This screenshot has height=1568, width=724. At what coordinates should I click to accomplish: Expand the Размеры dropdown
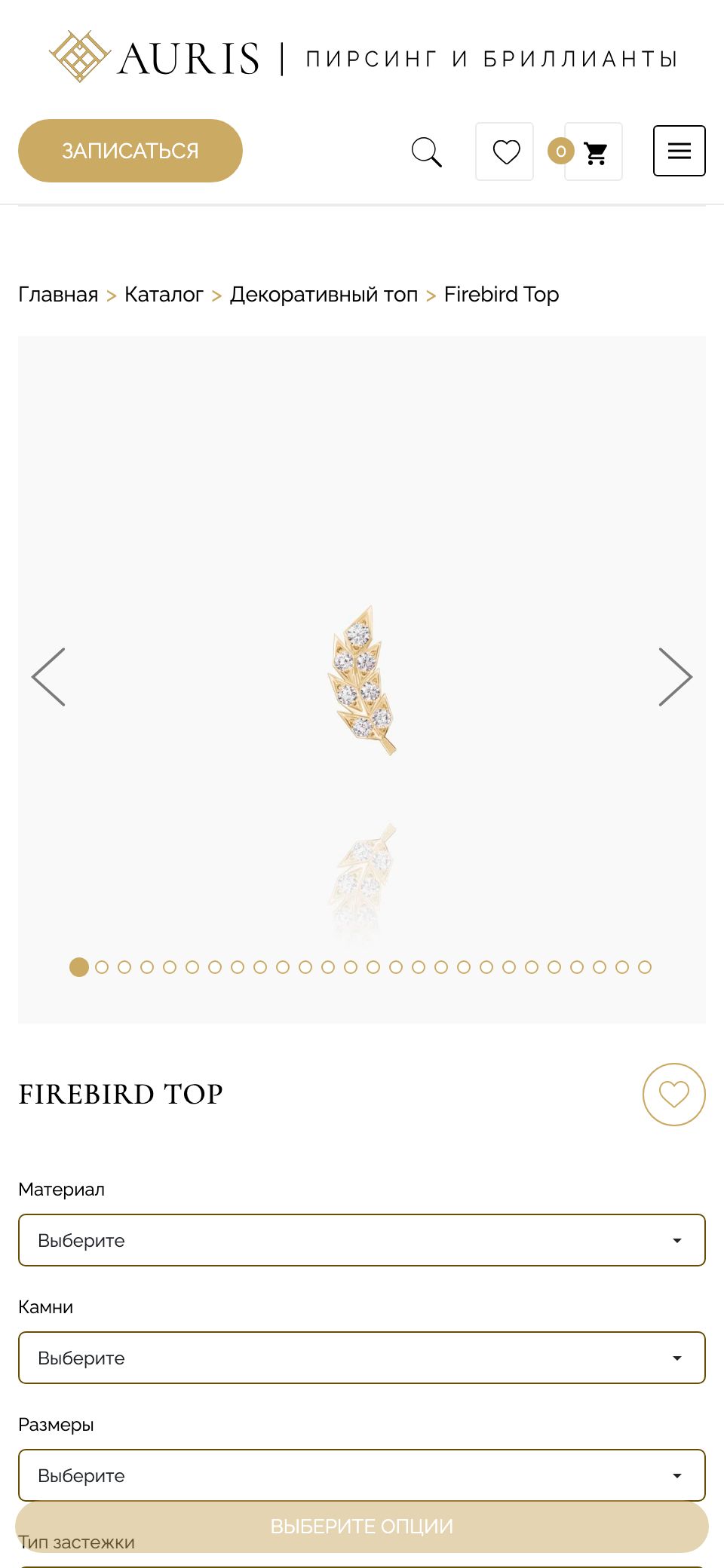click(362, 1475)
